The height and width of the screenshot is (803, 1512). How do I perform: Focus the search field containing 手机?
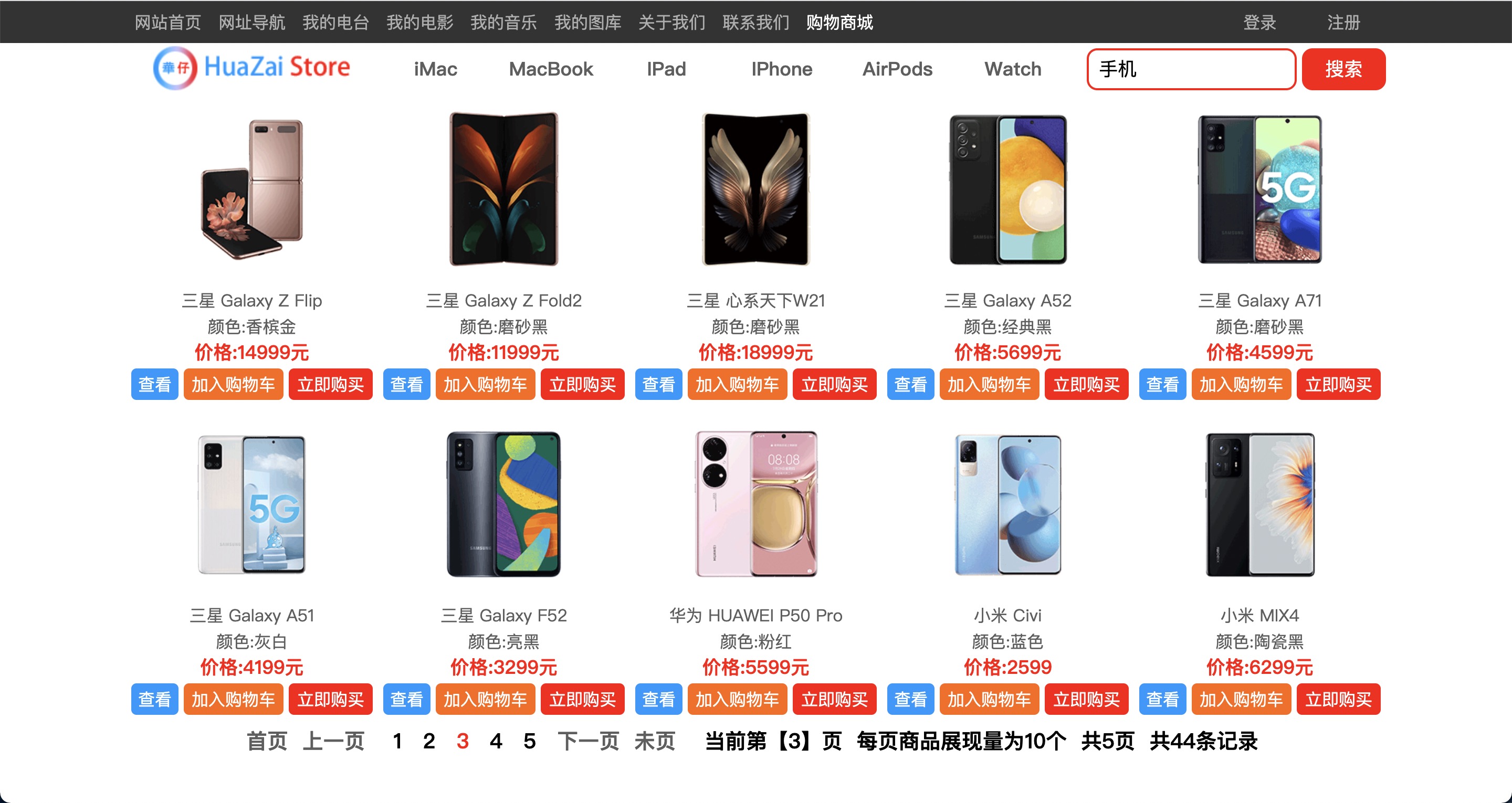[x=1190, y=69]
